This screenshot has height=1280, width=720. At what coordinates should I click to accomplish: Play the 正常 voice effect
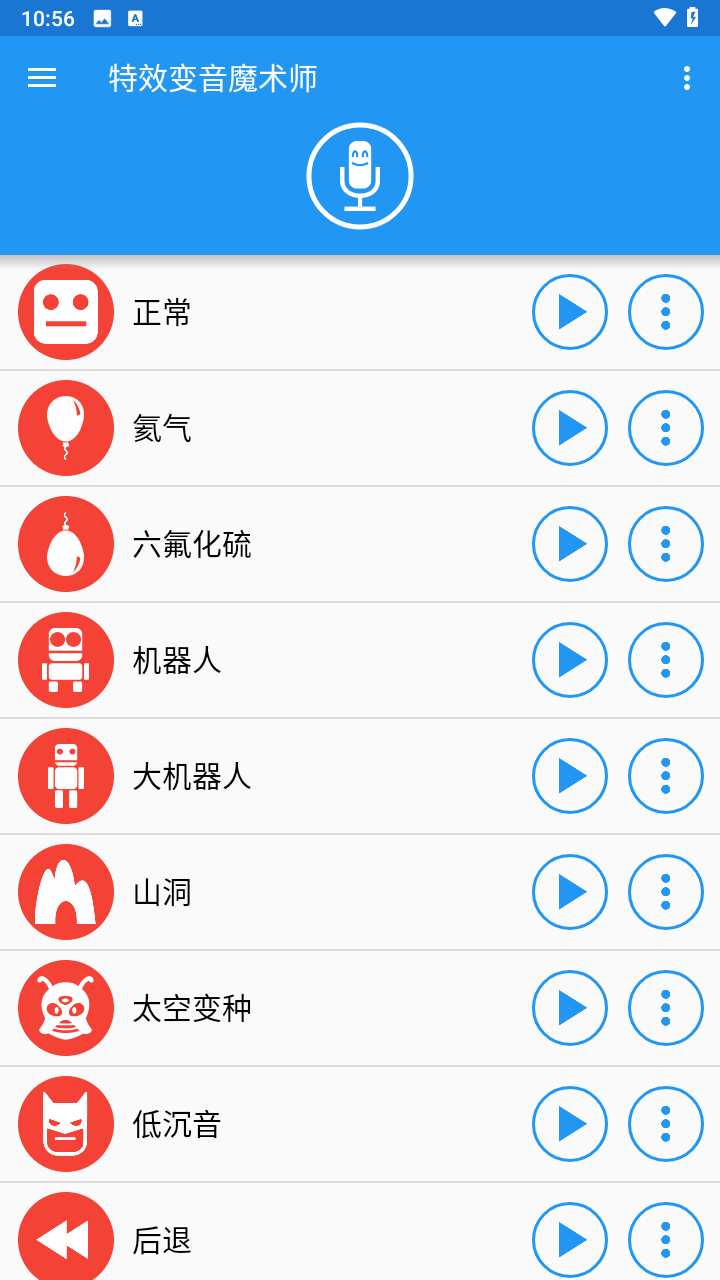[570, 312]
